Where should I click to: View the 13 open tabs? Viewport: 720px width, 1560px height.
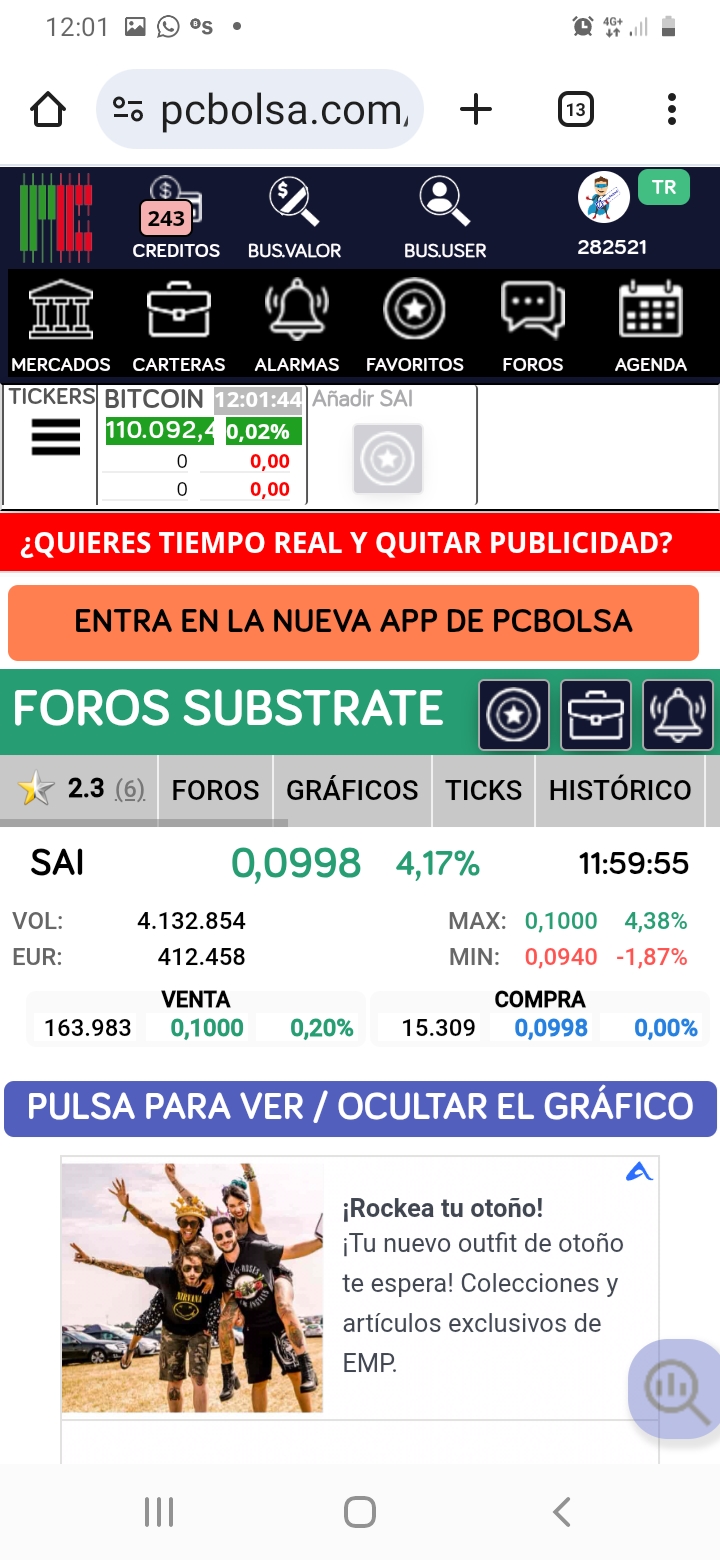[x=575, y=109]
